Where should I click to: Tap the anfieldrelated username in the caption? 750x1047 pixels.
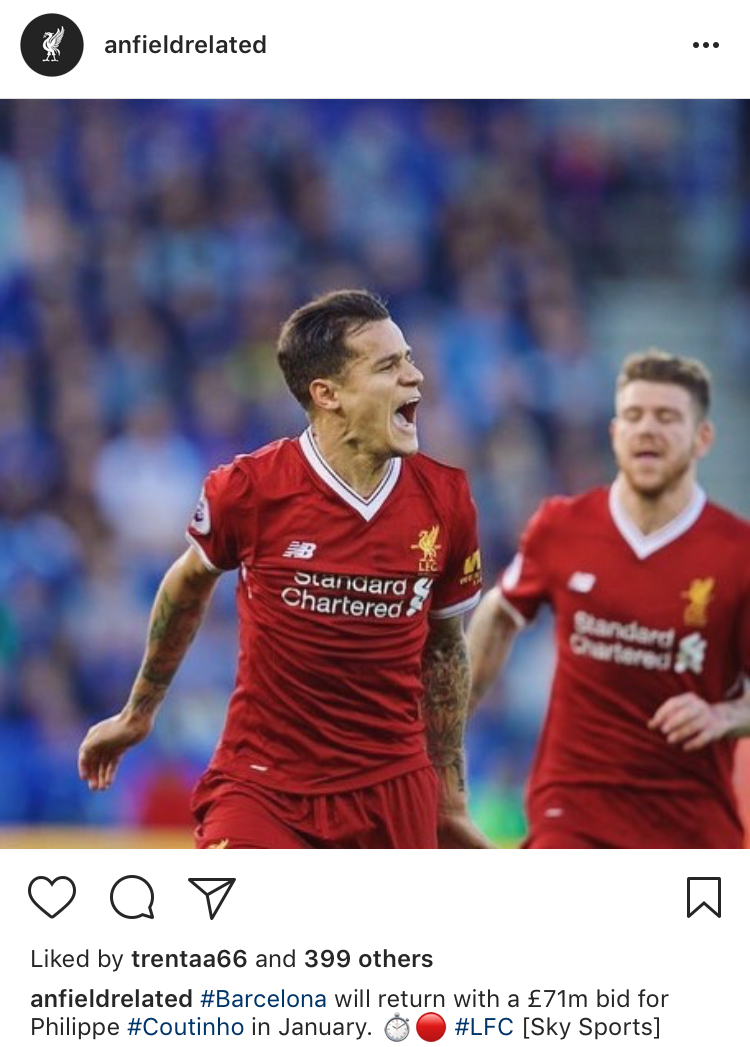point(111,998)
